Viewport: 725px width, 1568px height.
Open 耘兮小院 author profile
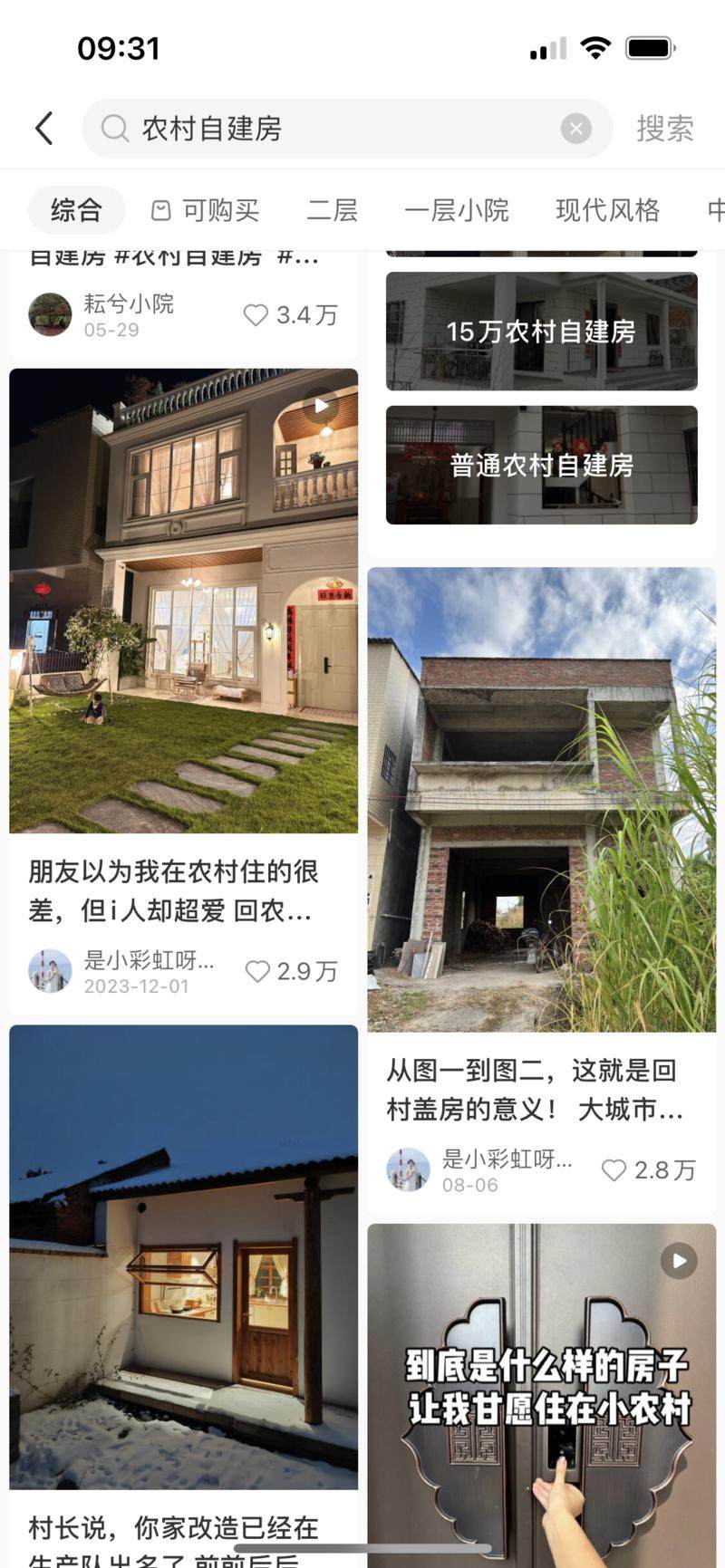pos(51,315)
